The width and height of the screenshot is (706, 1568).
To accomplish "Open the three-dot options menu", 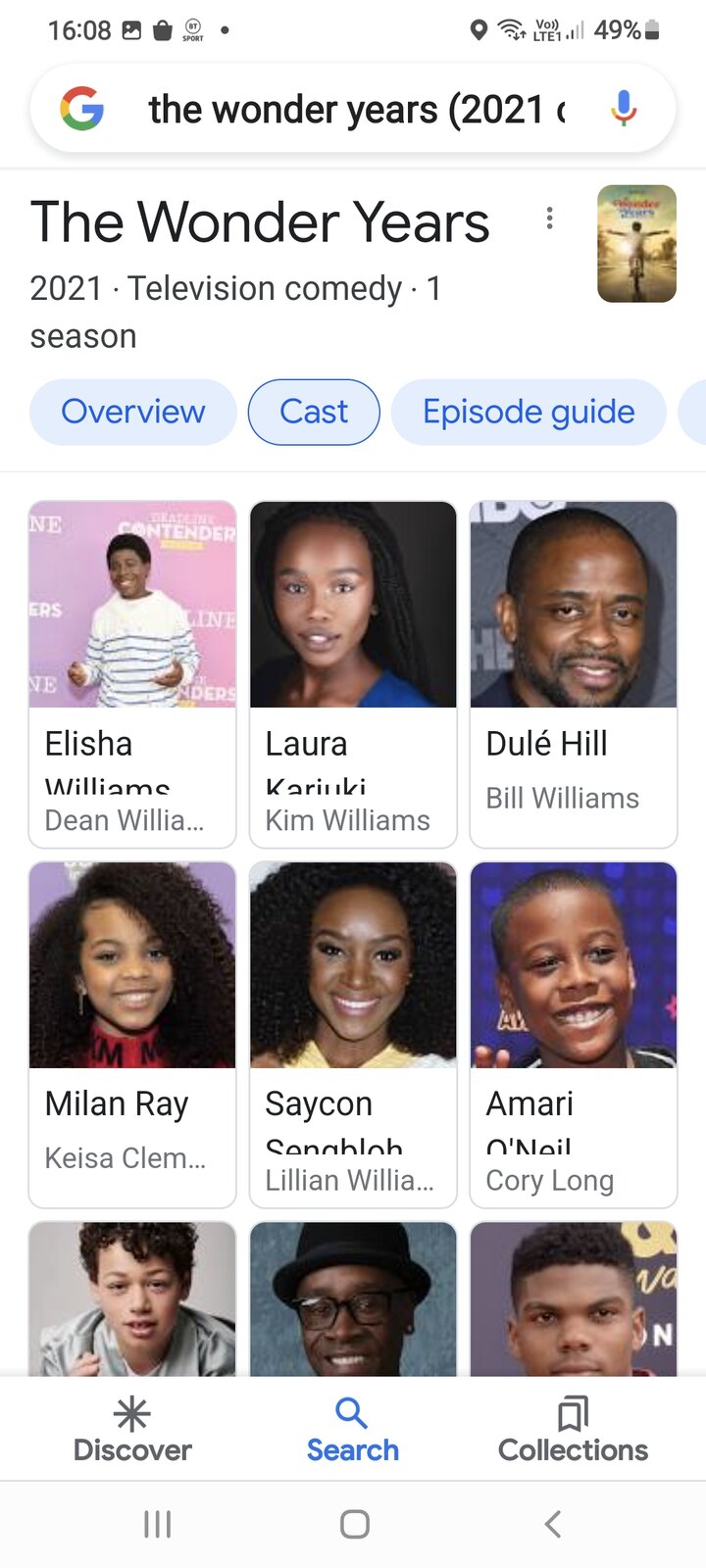I will [550, 218].
